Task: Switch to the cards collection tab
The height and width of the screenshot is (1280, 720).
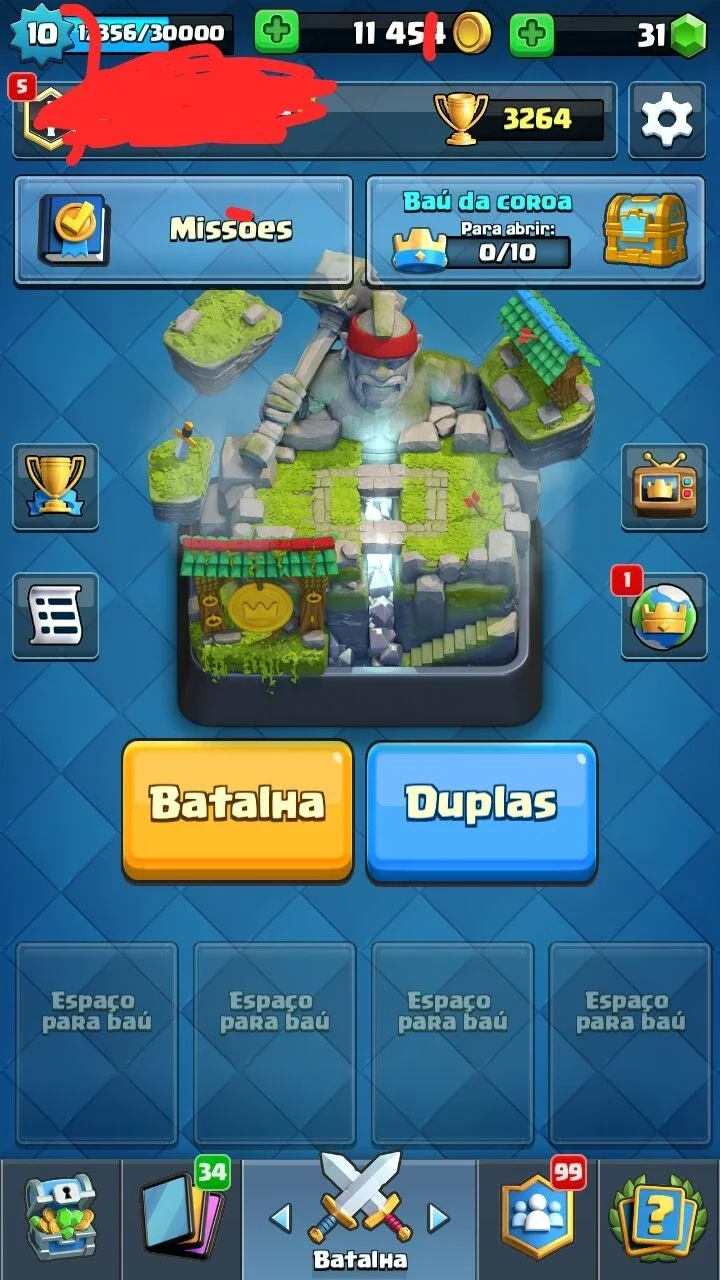Action: (182, 1220)
